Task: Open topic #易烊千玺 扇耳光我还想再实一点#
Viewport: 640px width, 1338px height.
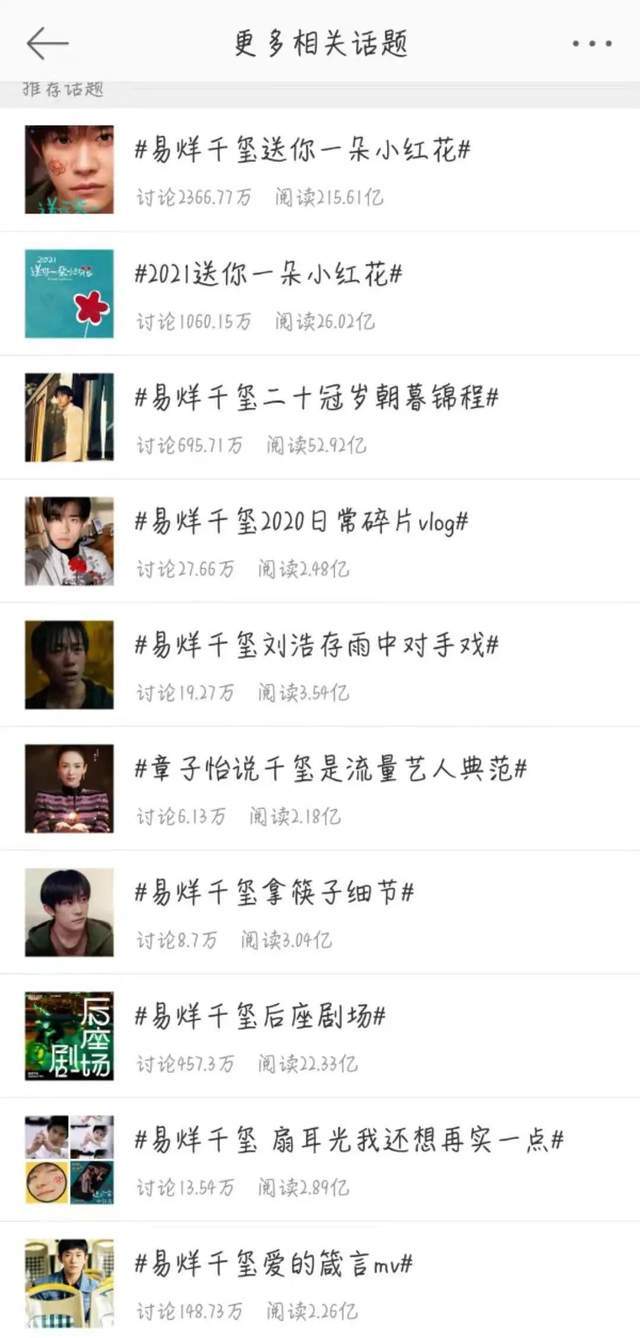Action: [x=349, y=1140]
